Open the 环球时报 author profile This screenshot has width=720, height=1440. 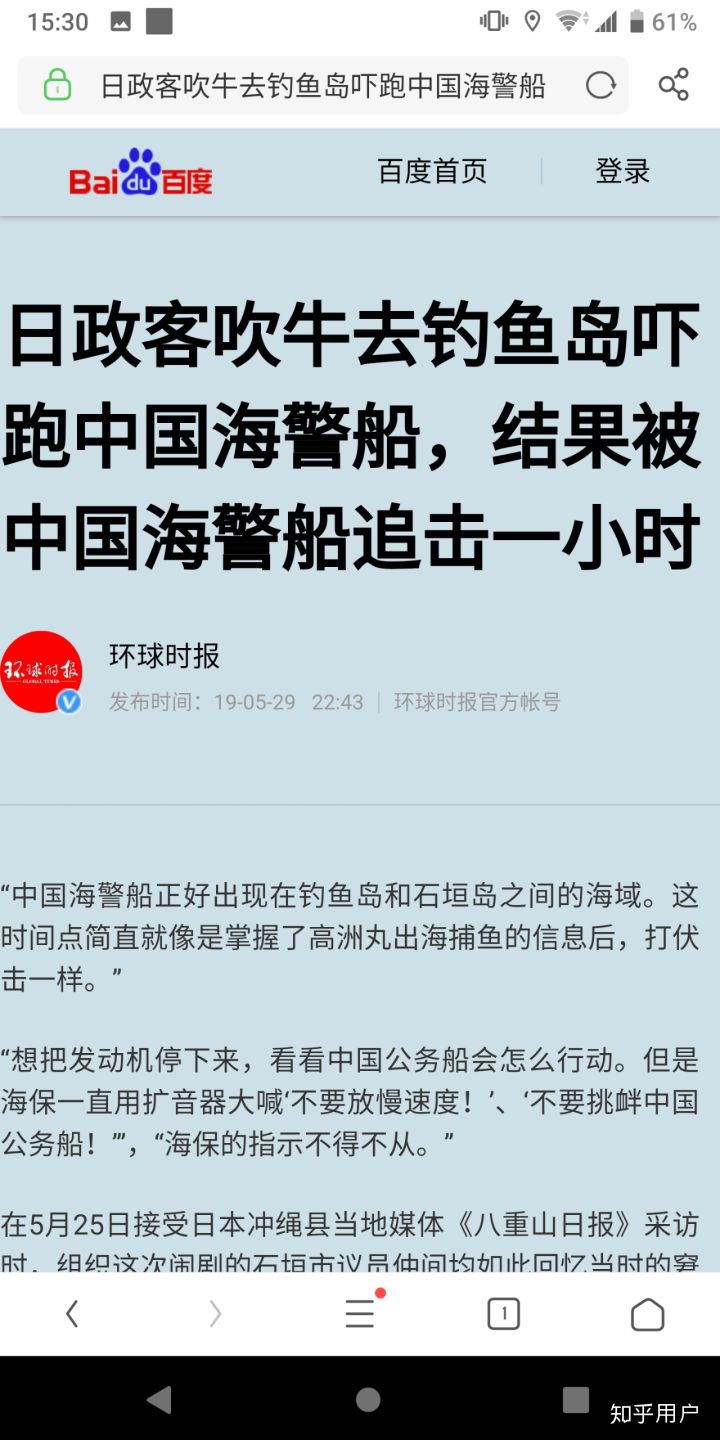click(164, 656)
